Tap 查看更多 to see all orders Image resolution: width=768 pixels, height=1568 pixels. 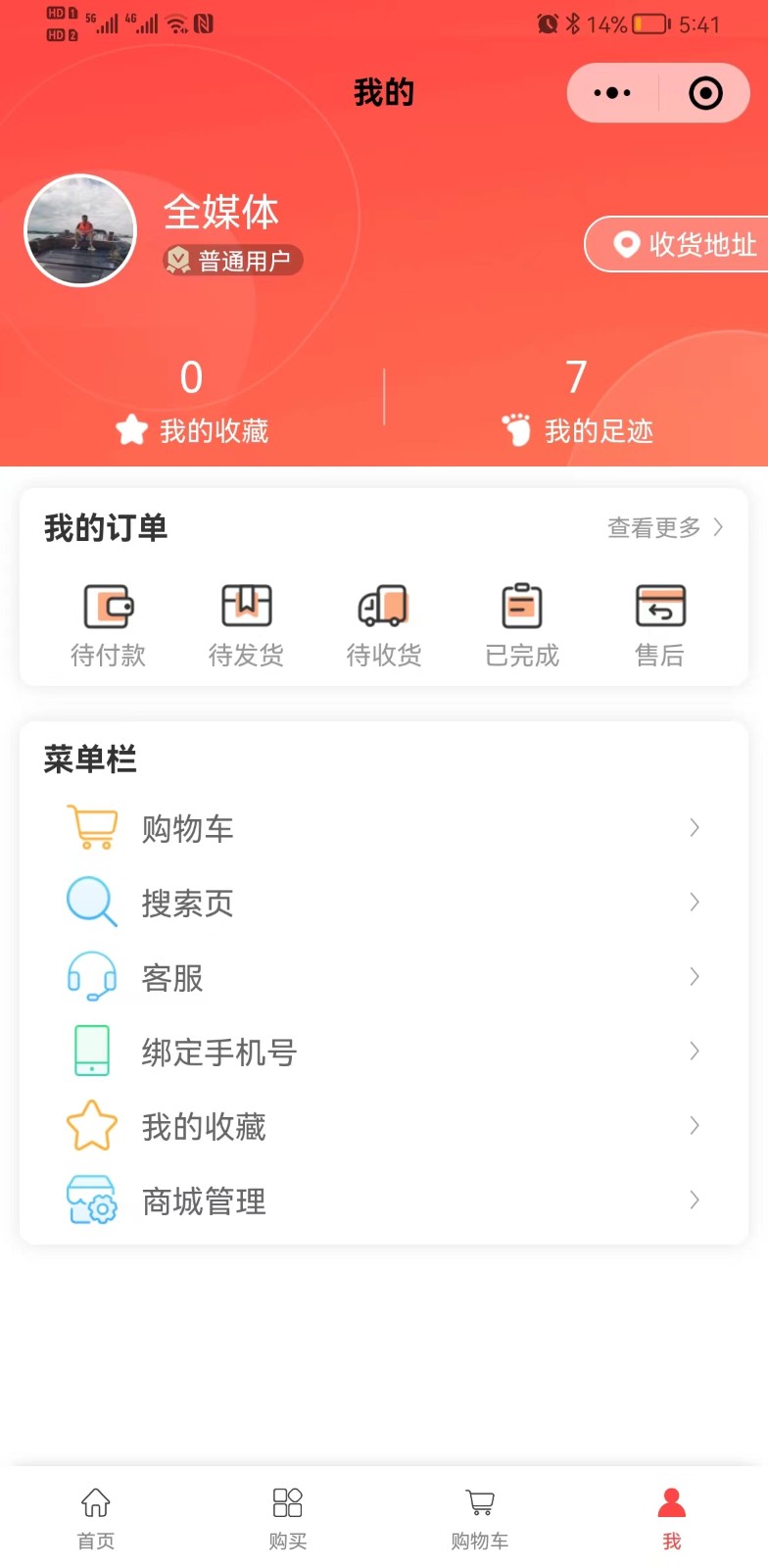(x=665, y=528)
